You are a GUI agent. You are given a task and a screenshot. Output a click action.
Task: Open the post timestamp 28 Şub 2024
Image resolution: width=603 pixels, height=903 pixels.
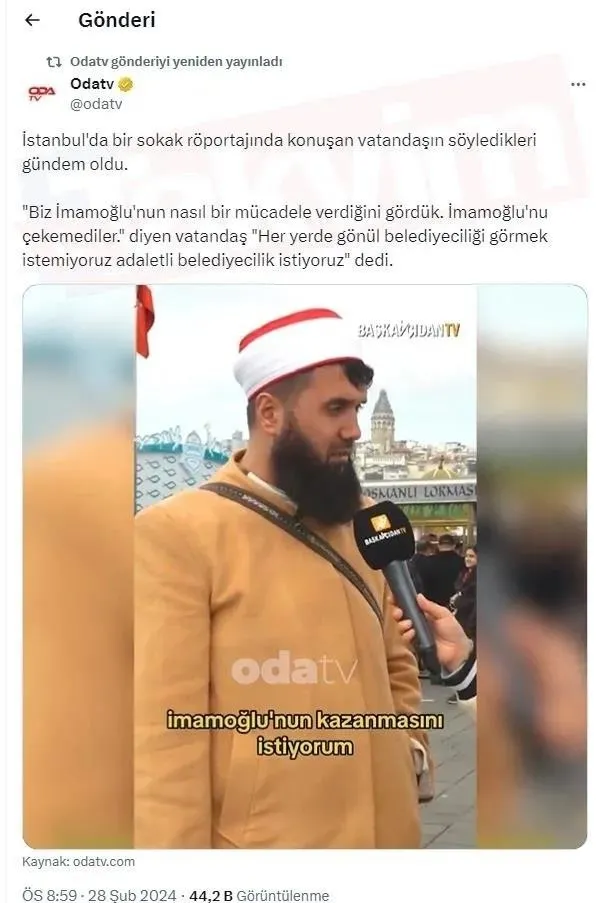pyautogui.click(x=100, y=895)
